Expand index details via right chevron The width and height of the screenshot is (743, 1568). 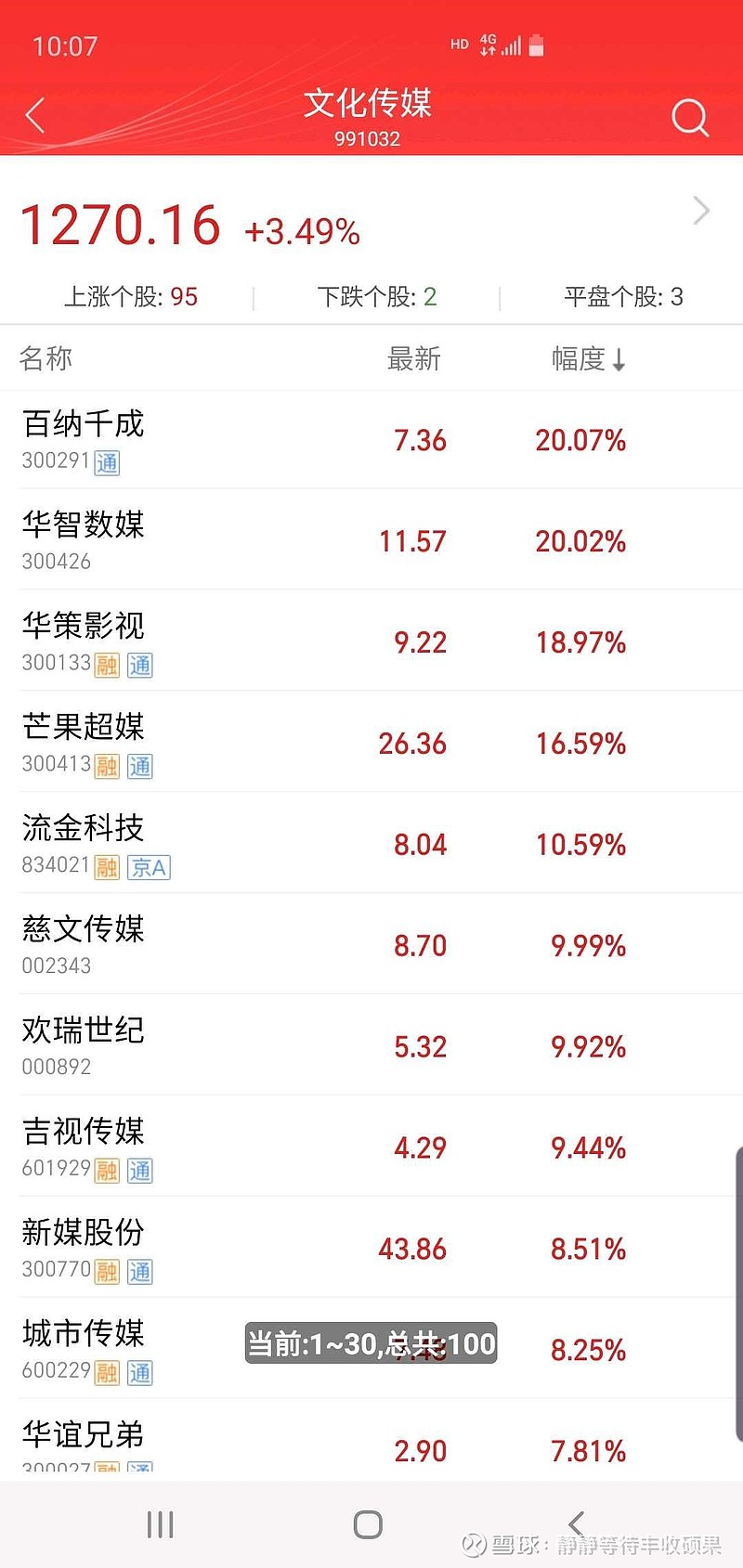point(702,211)
